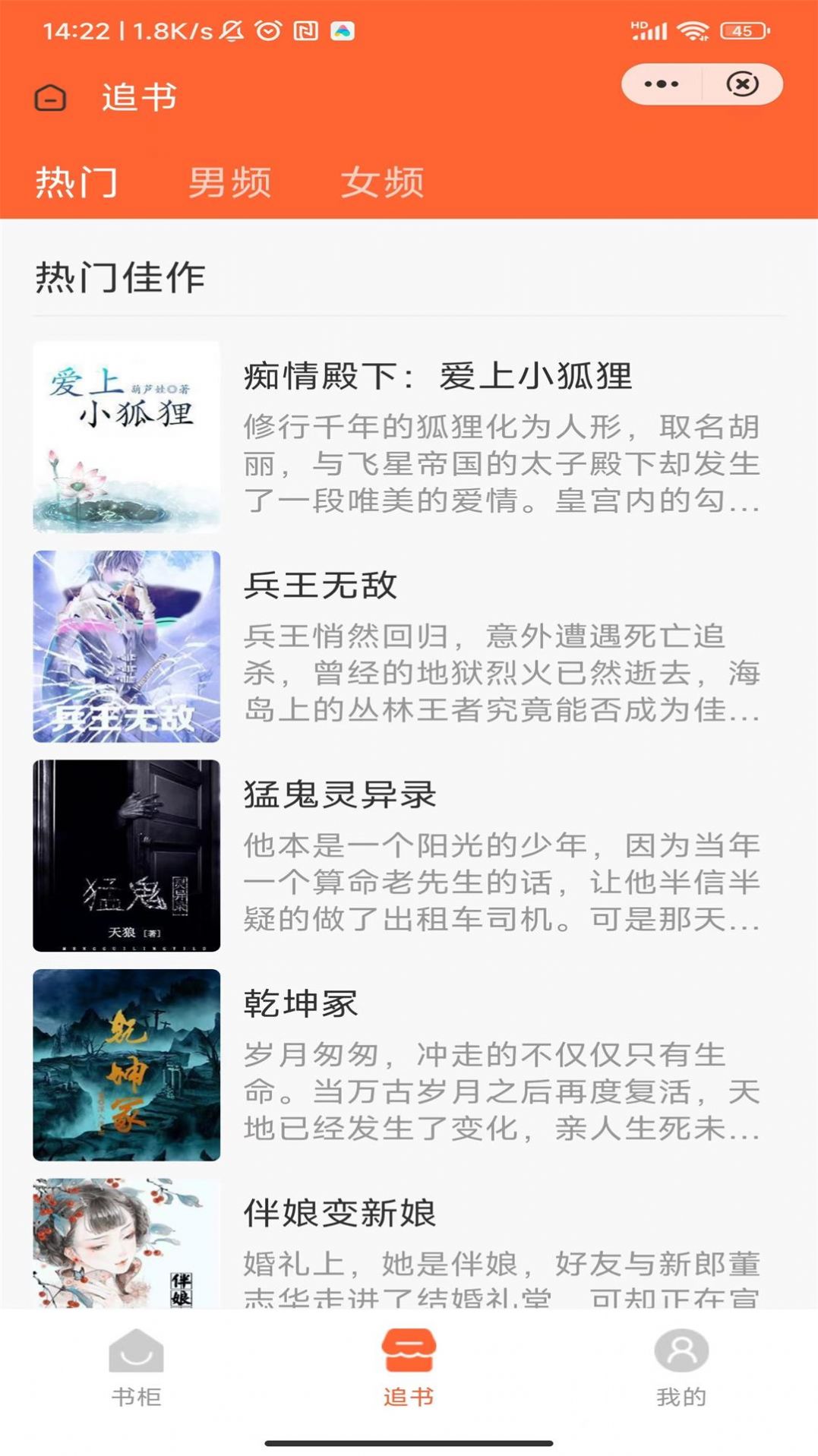
Task: Switch to the 女频 tab
Action: 382,182
